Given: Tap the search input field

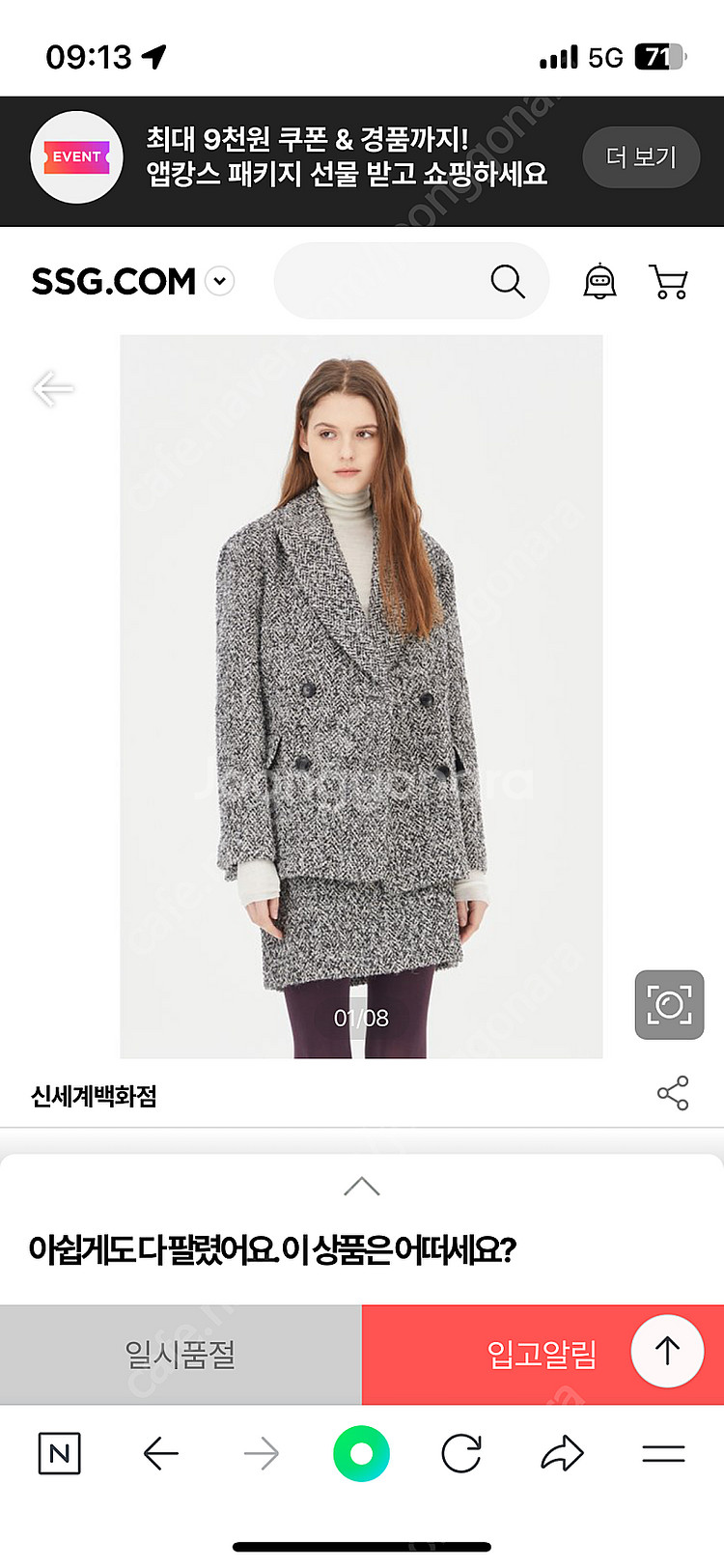Looking at the screenshot, I should coord(386,281).
